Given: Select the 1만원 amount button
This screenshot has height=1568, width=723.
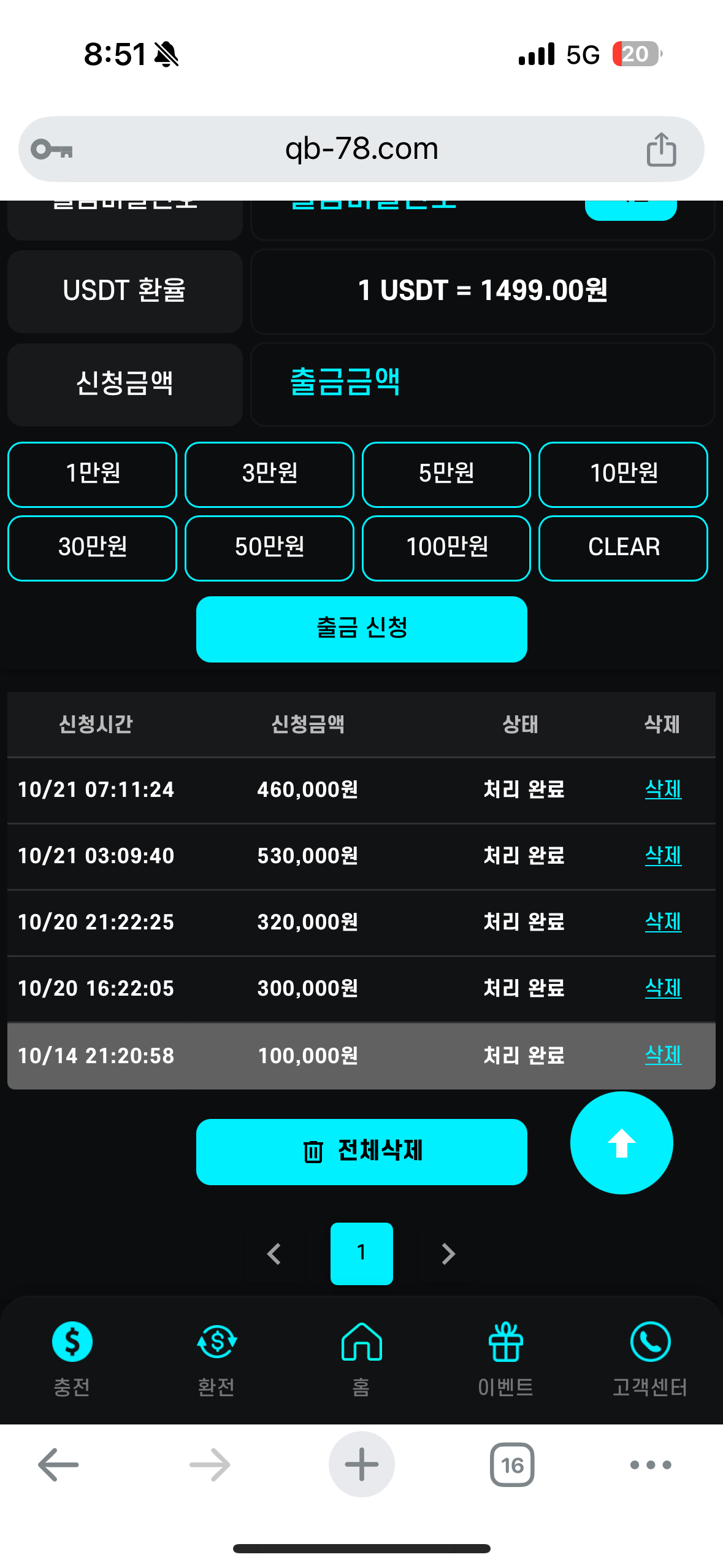Looking at the screenshot, I should coord(92,474).
